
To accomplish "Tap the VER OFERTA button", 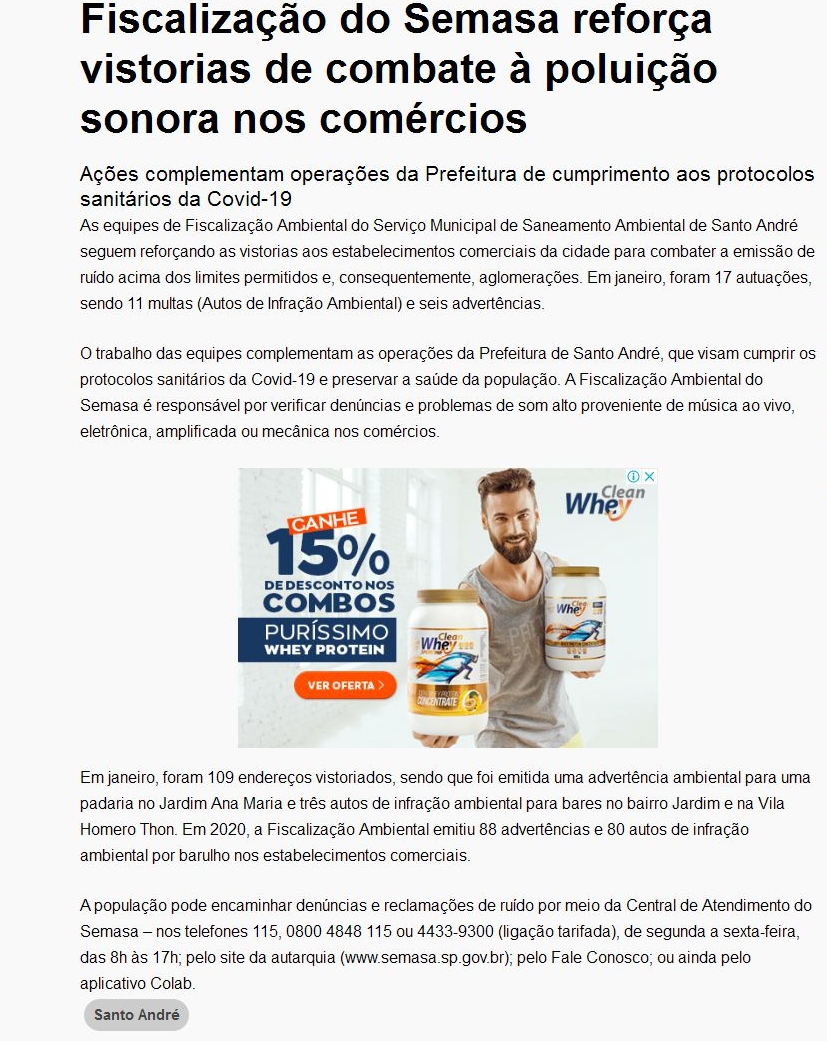I will click(x=345, y=686).
